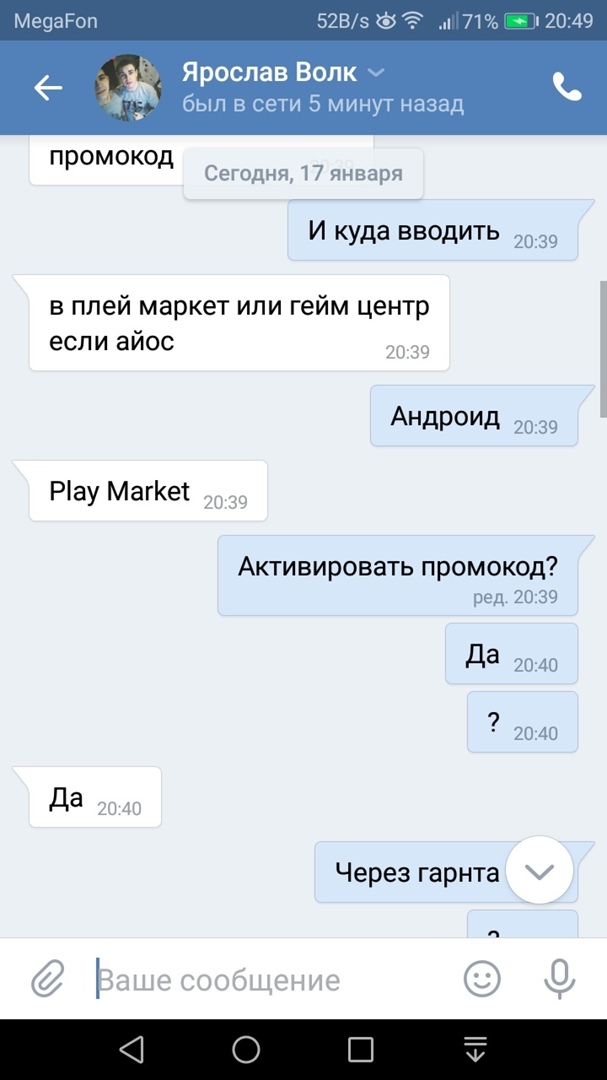The width and height of the screenshot is (607, 1080).
Task: Tap the system home button
Action: tap(246, 1049)
